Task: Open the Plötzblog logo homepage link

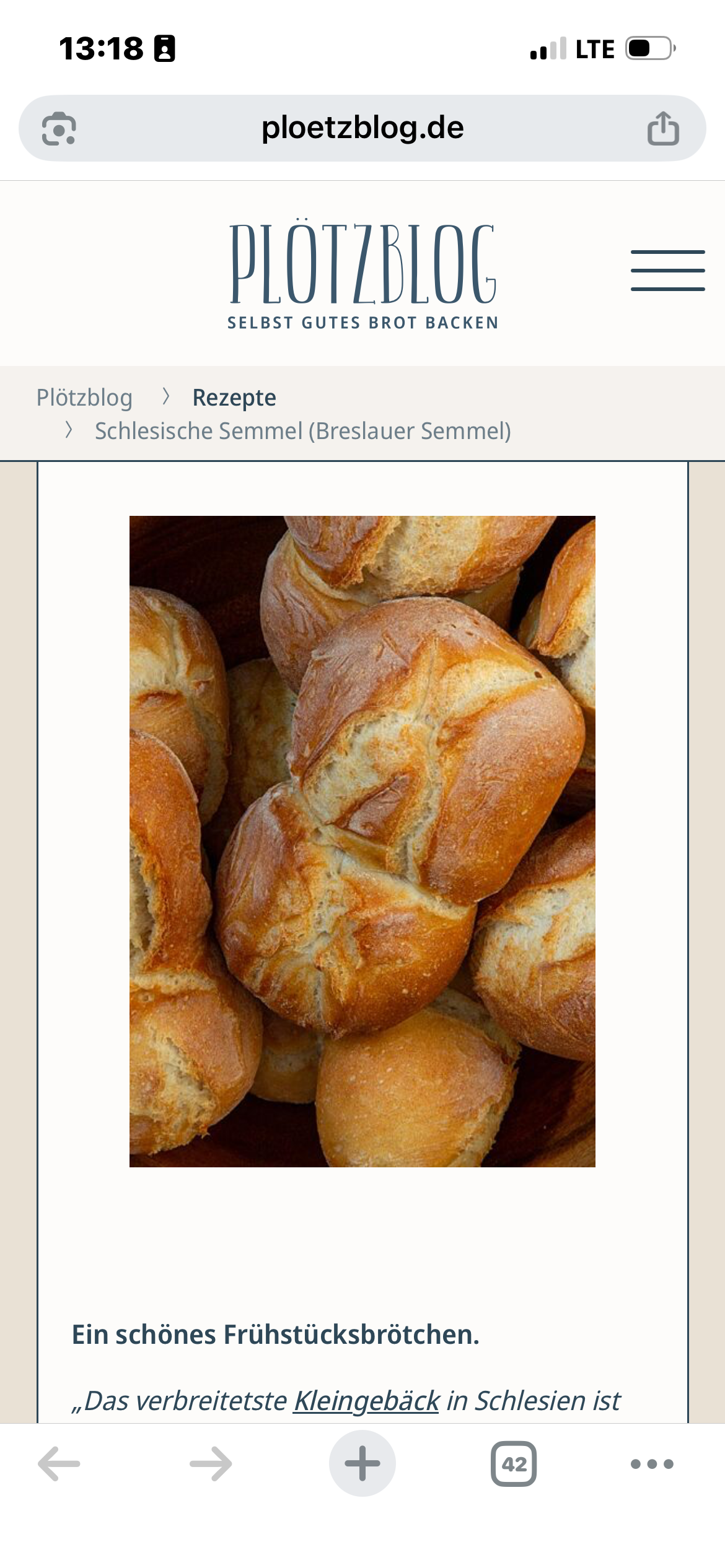Action: [x=363, y=274]
